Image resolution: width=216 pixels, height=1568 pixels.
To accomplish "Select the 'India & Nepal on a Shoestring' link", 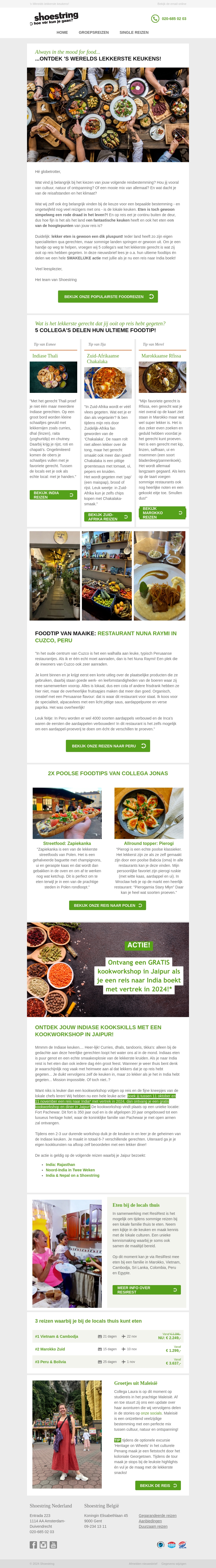I will [x=72, y=1175].
